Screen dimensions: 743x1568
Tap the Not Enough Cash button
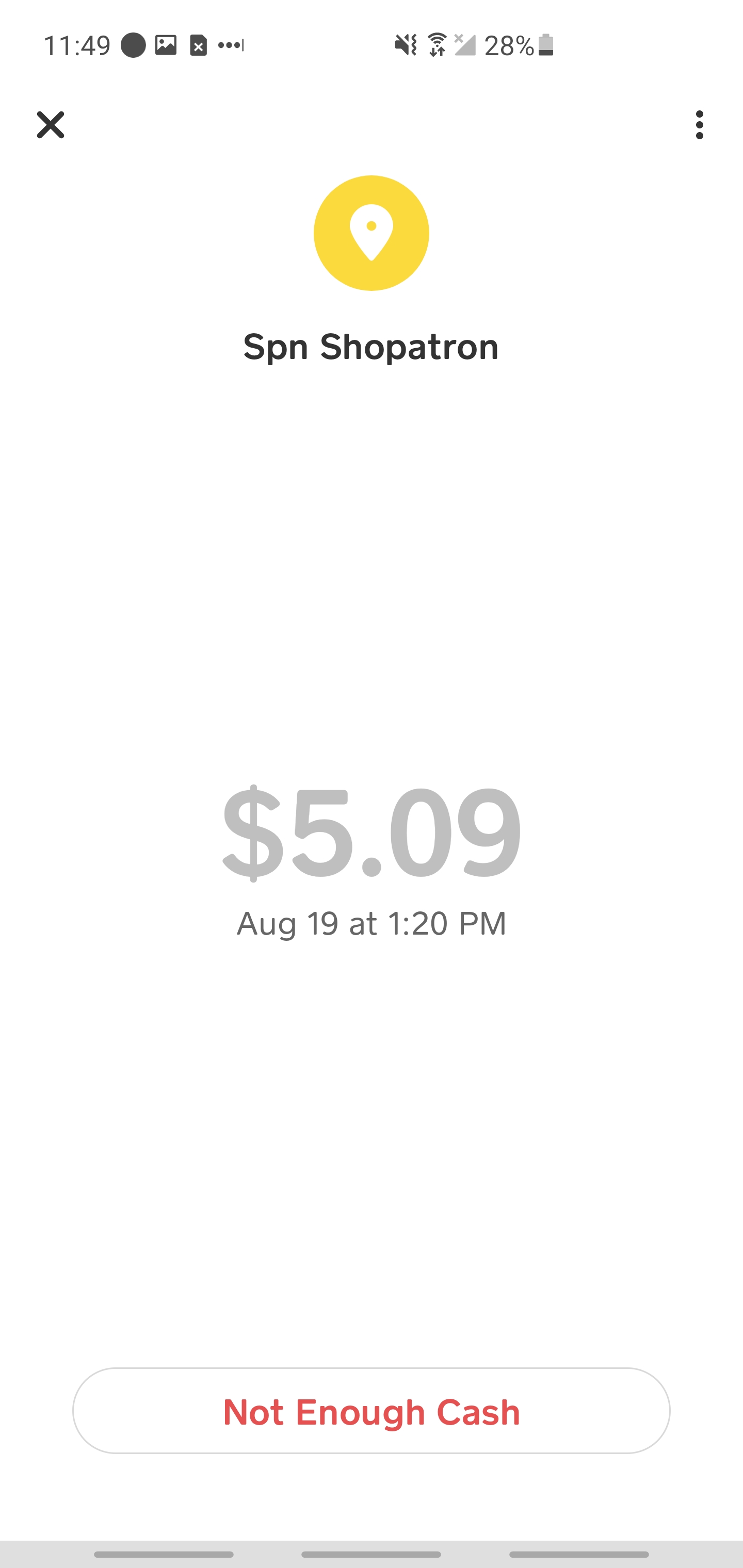(x=371, y=1410)
